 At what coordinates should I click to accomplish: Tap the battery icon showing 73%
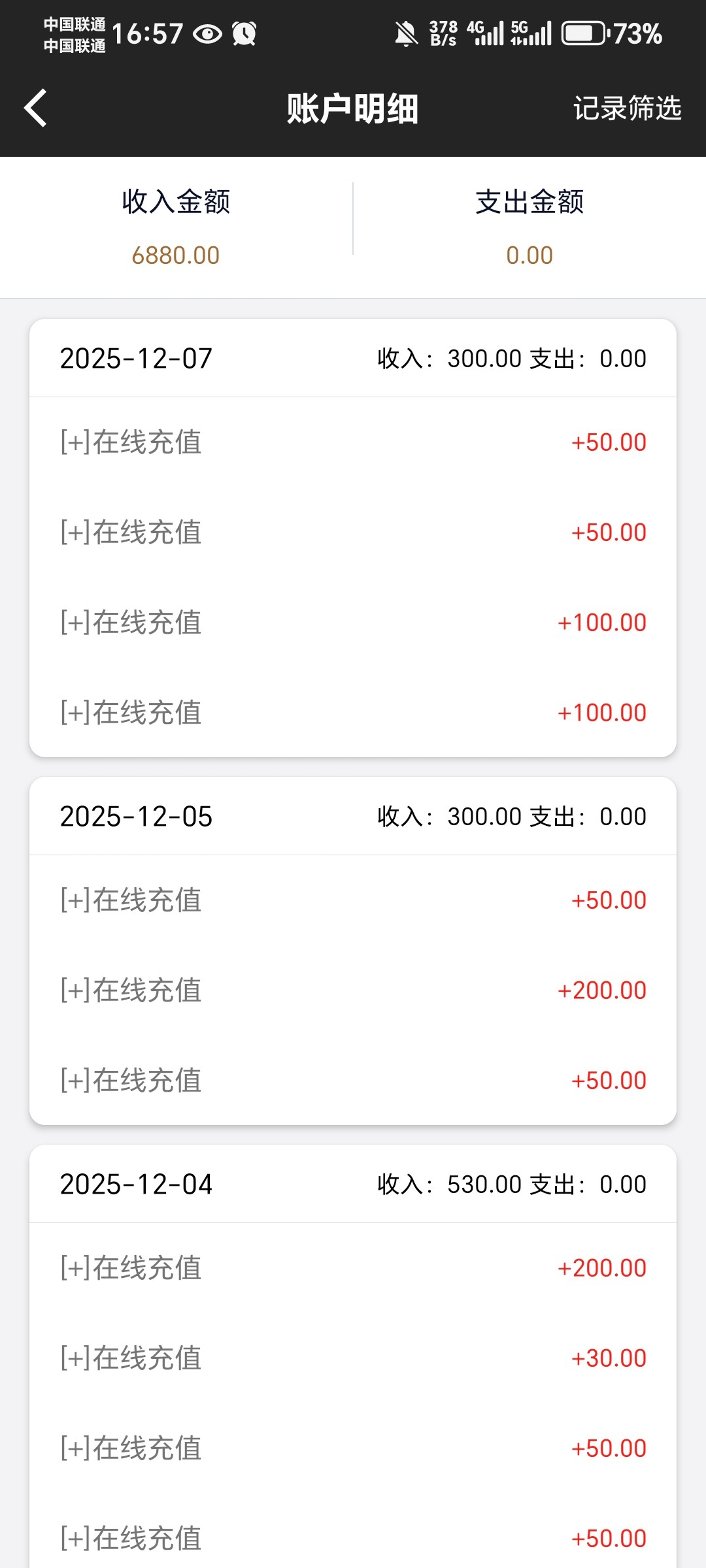(x=584, y=33)
